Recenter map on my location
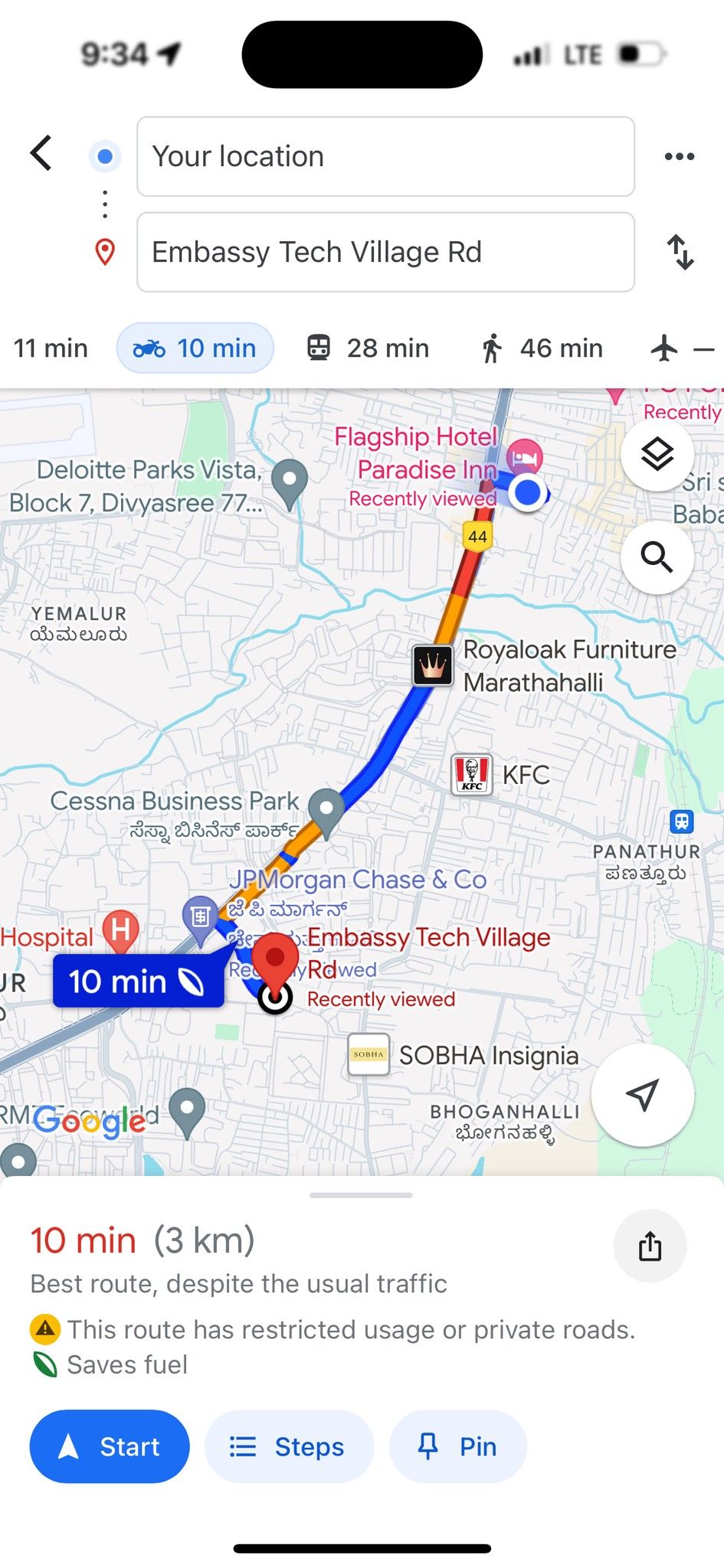The height and width of the screenshot is (1568, 724). coord(642,1095)
